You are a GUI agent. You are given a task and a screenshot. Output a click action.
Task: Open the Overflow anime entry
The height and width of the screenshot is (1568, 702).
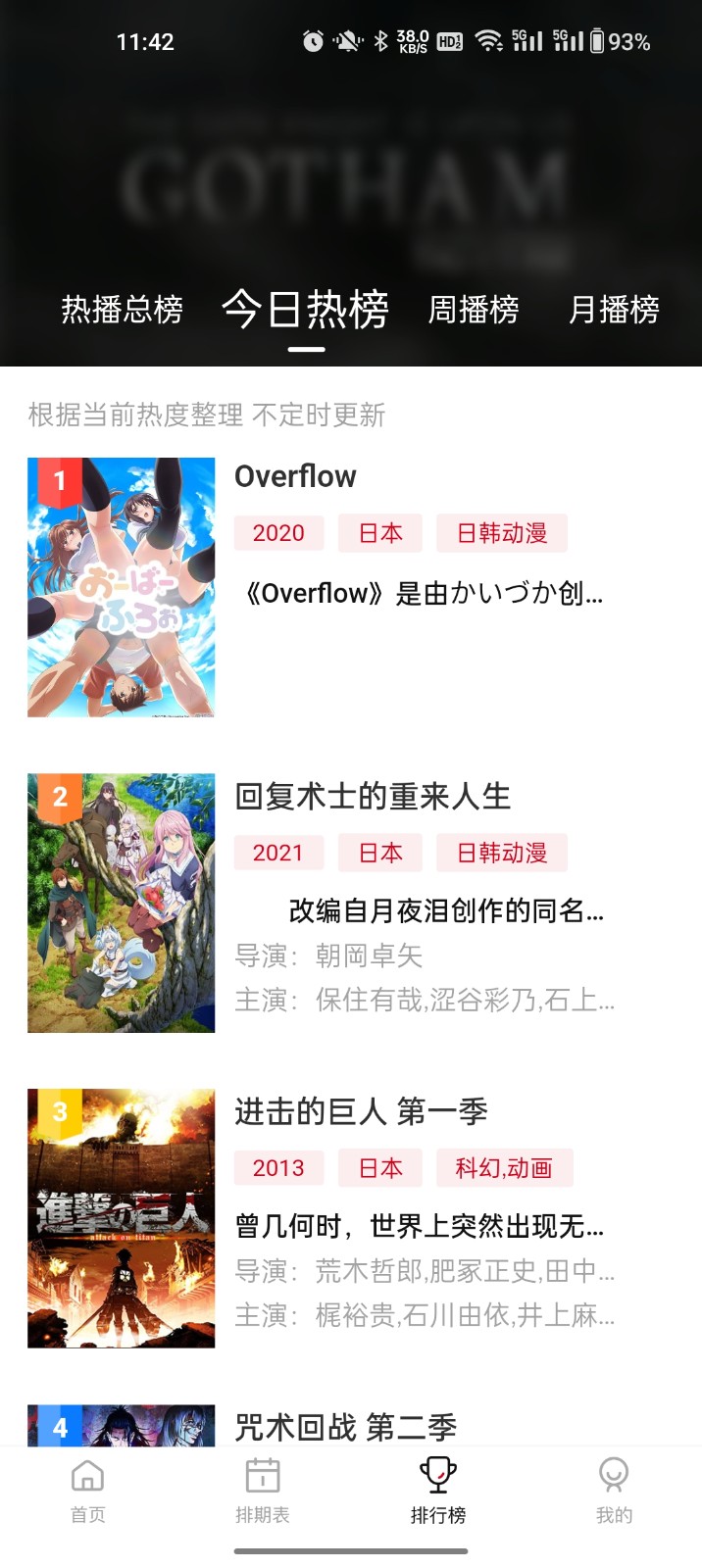295,476
